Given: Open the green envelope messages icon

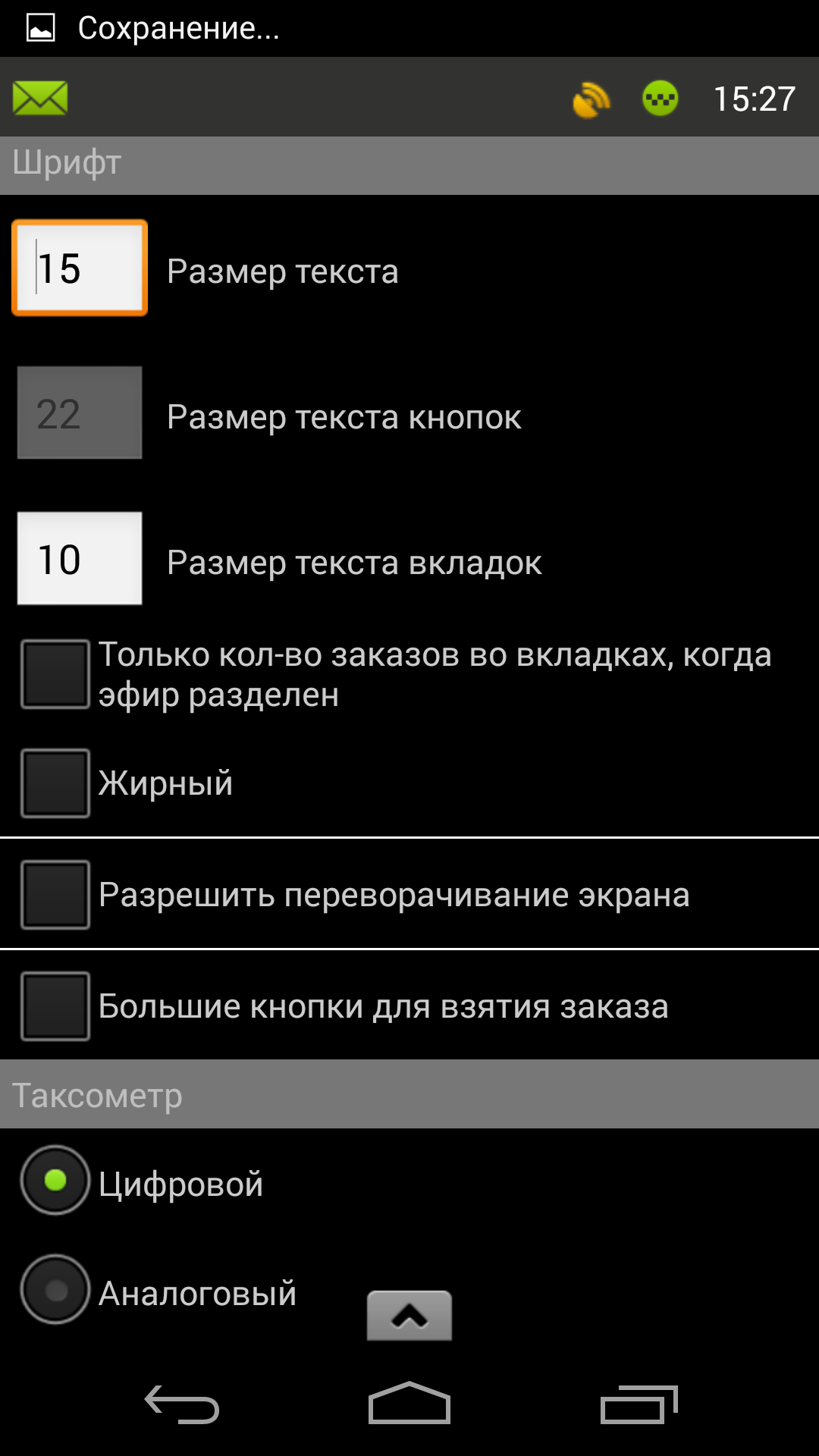Looking at the screenshot, I should point(40,99).
